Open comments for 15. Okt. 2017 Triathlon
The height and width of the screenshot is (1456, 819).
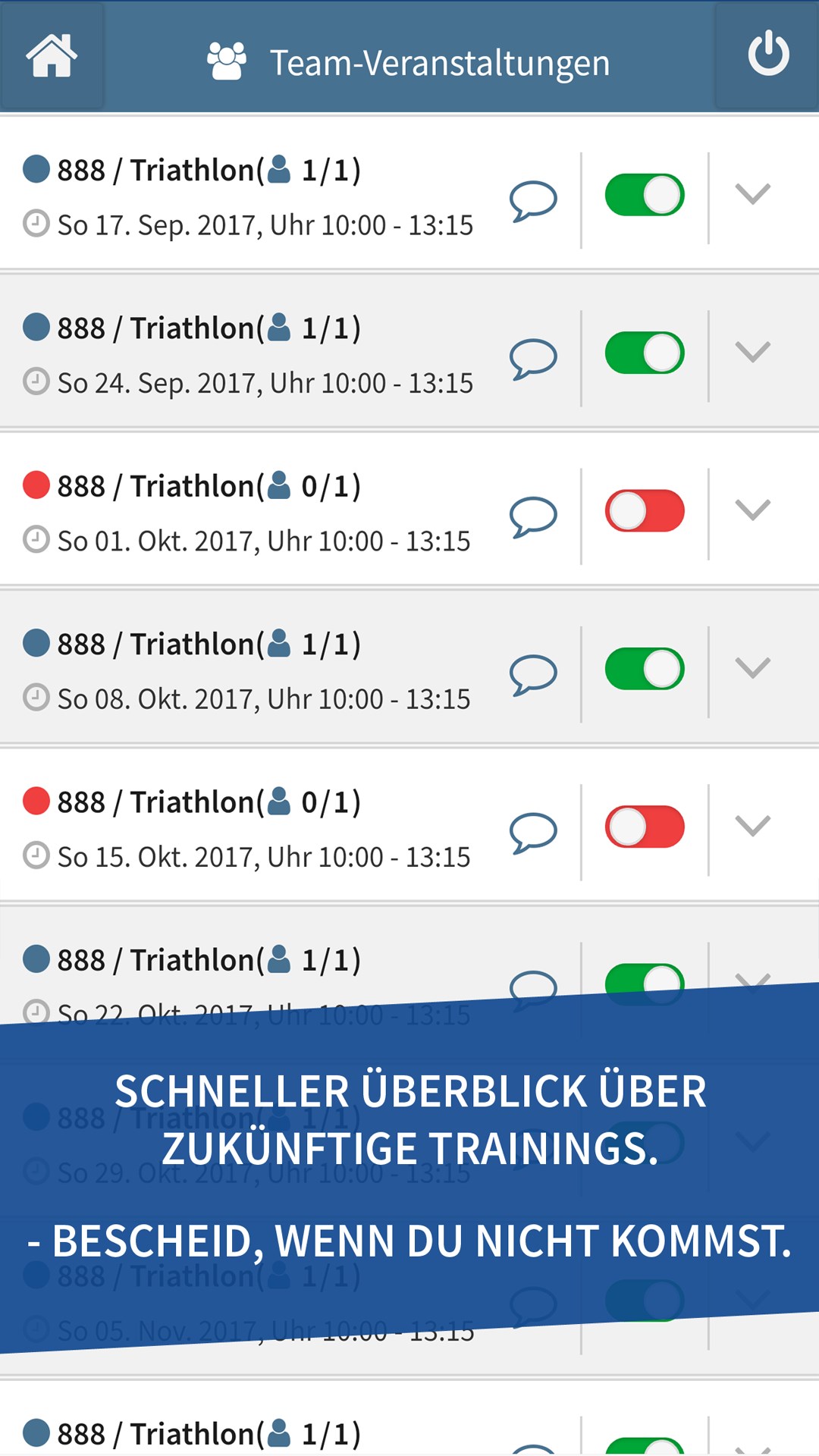click(533, 832)
